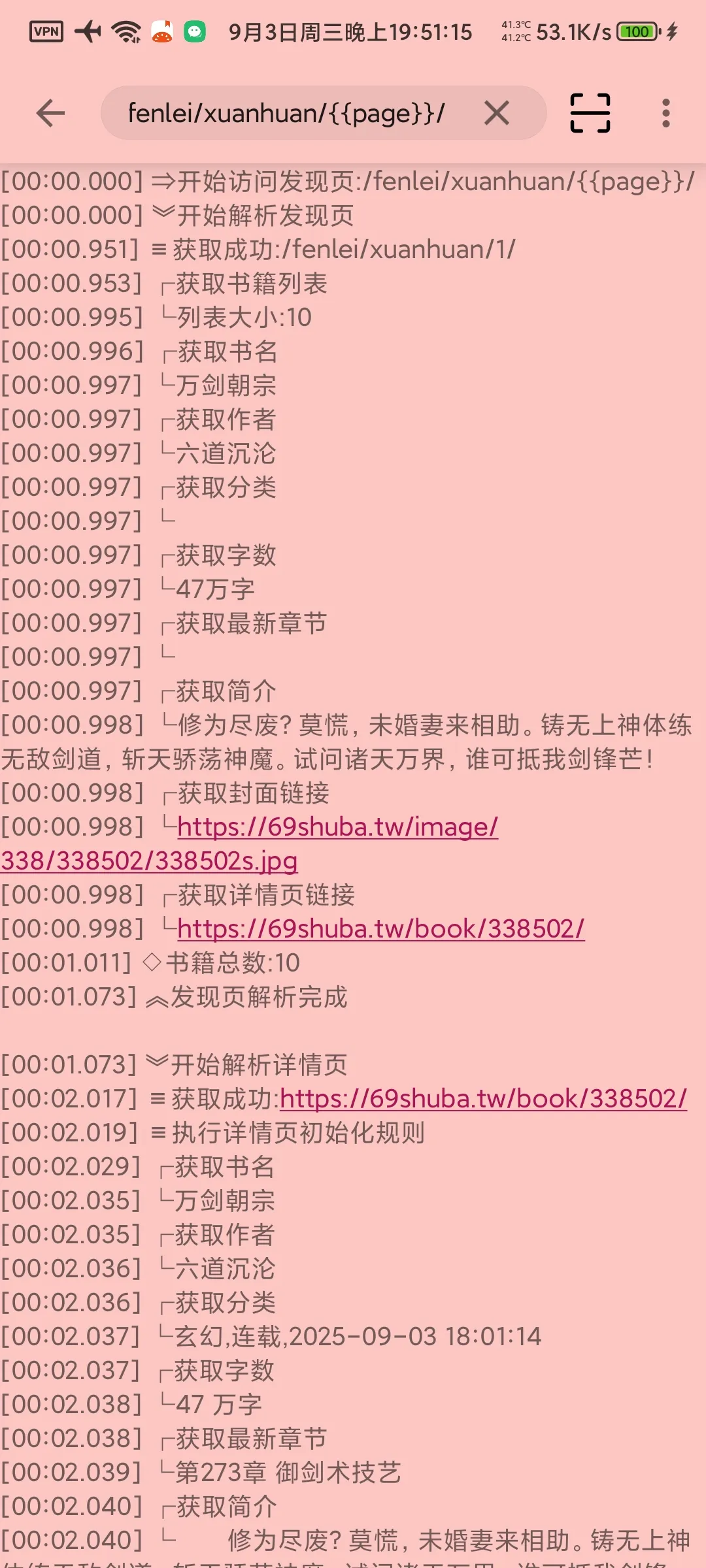Tap the fenlei/xuanhuan search input field
This screenshot has width=706, height=1568.
click(x=288, y=113)
